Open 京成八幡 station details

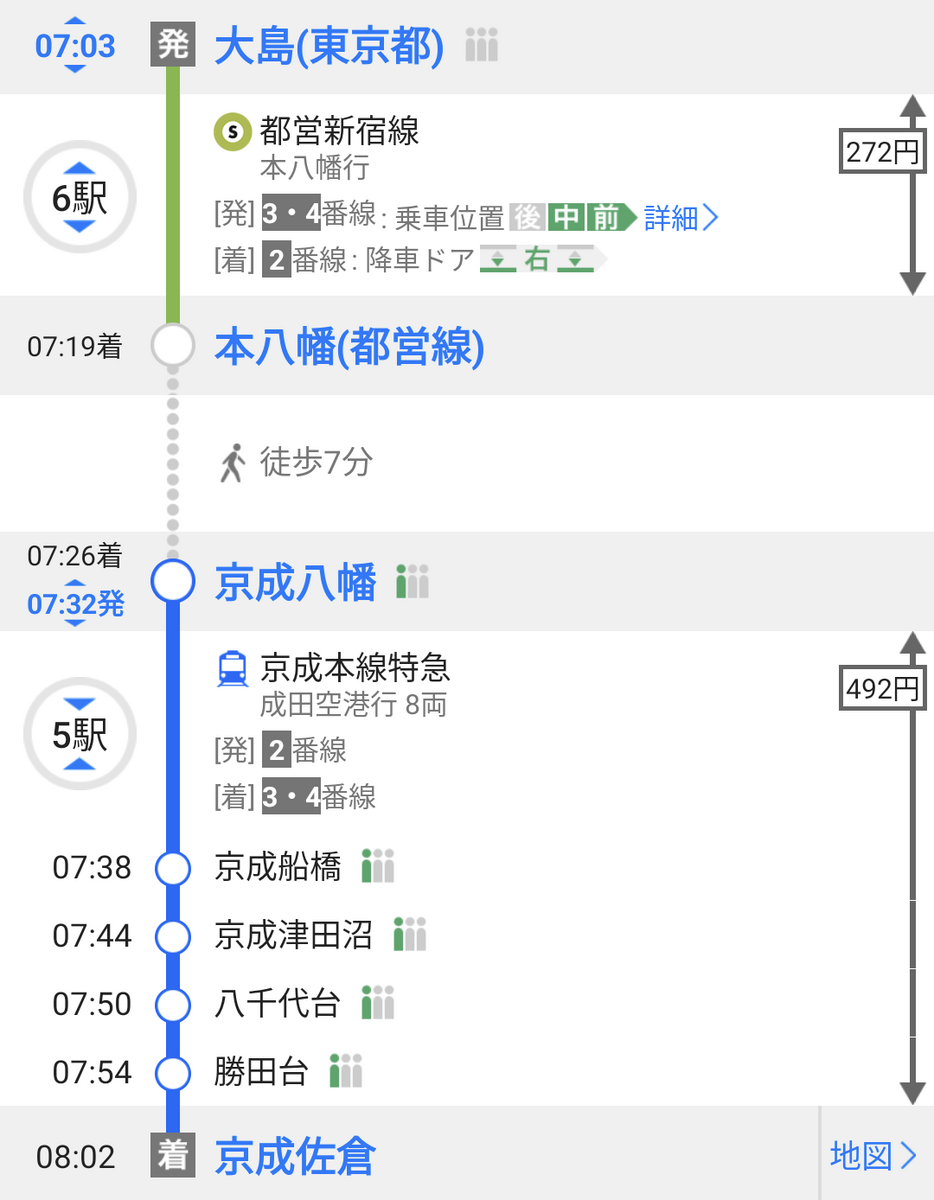[x=295, y=582]
